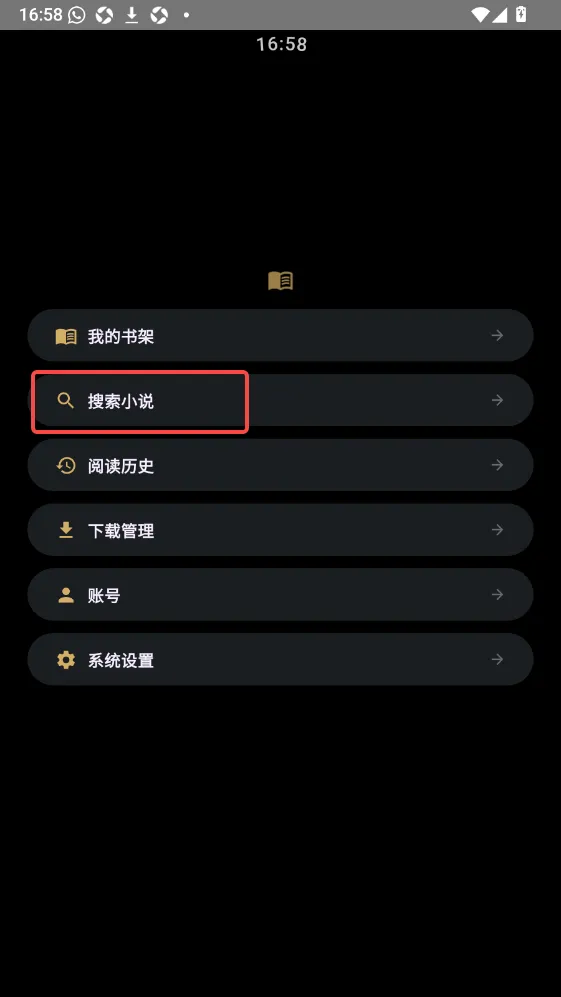The image size is (561, 997).
Task: Open 我的书架 bookshelf
Action: pyautogui.click(x=280, y=335)
